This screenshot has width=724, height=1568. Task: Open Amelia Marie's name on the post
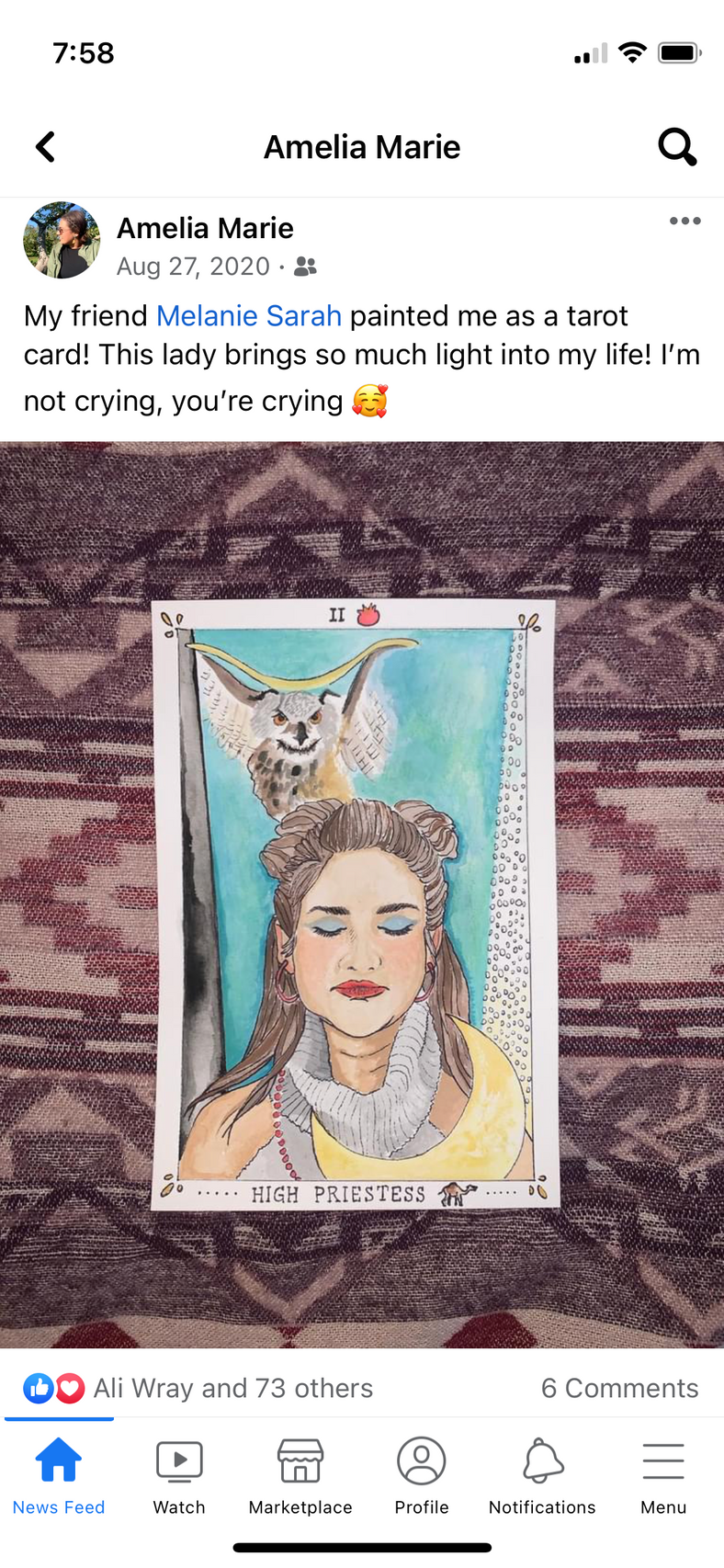(205, 228)
